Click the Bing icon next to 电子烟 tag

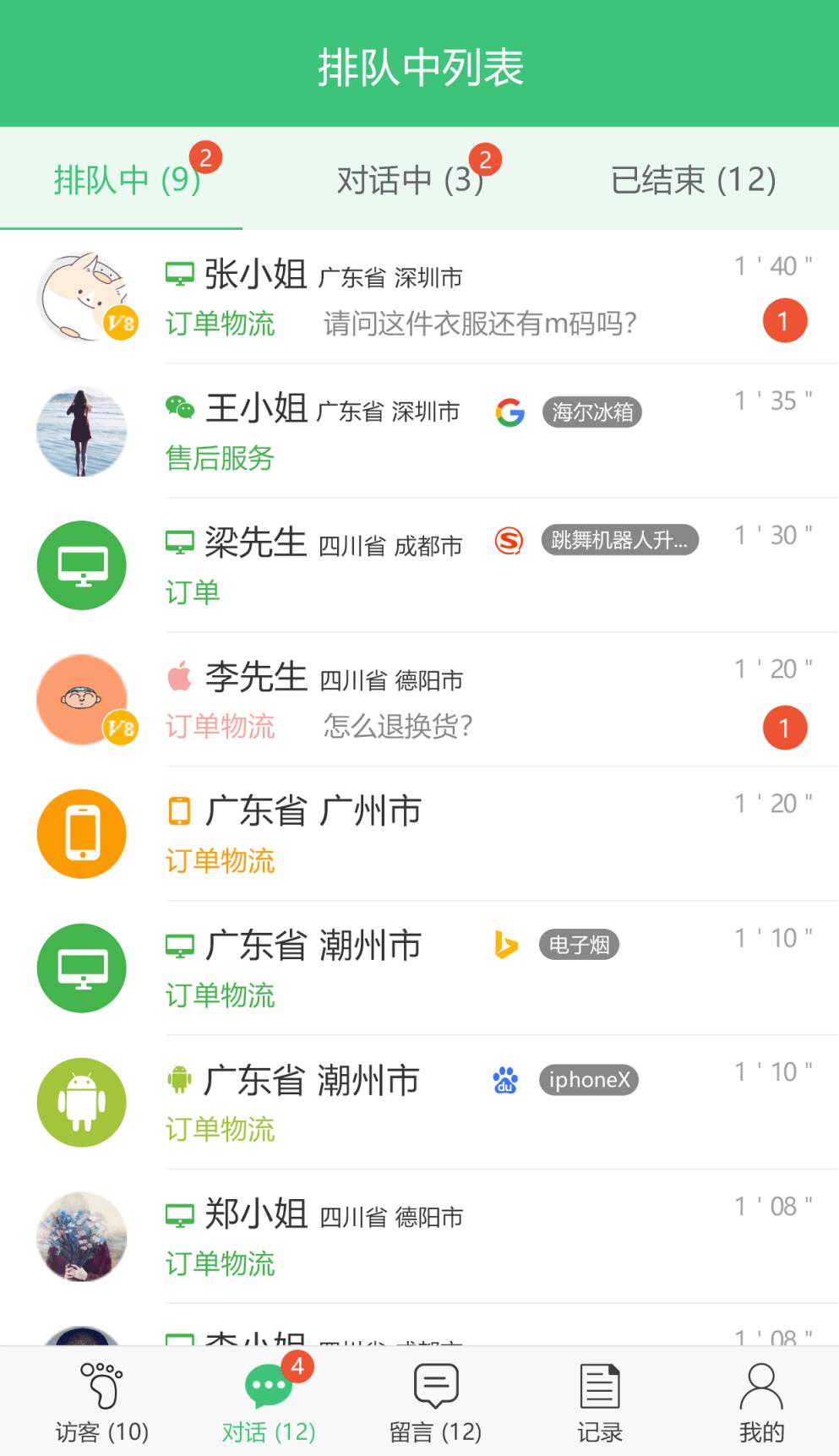click(506, 946)
